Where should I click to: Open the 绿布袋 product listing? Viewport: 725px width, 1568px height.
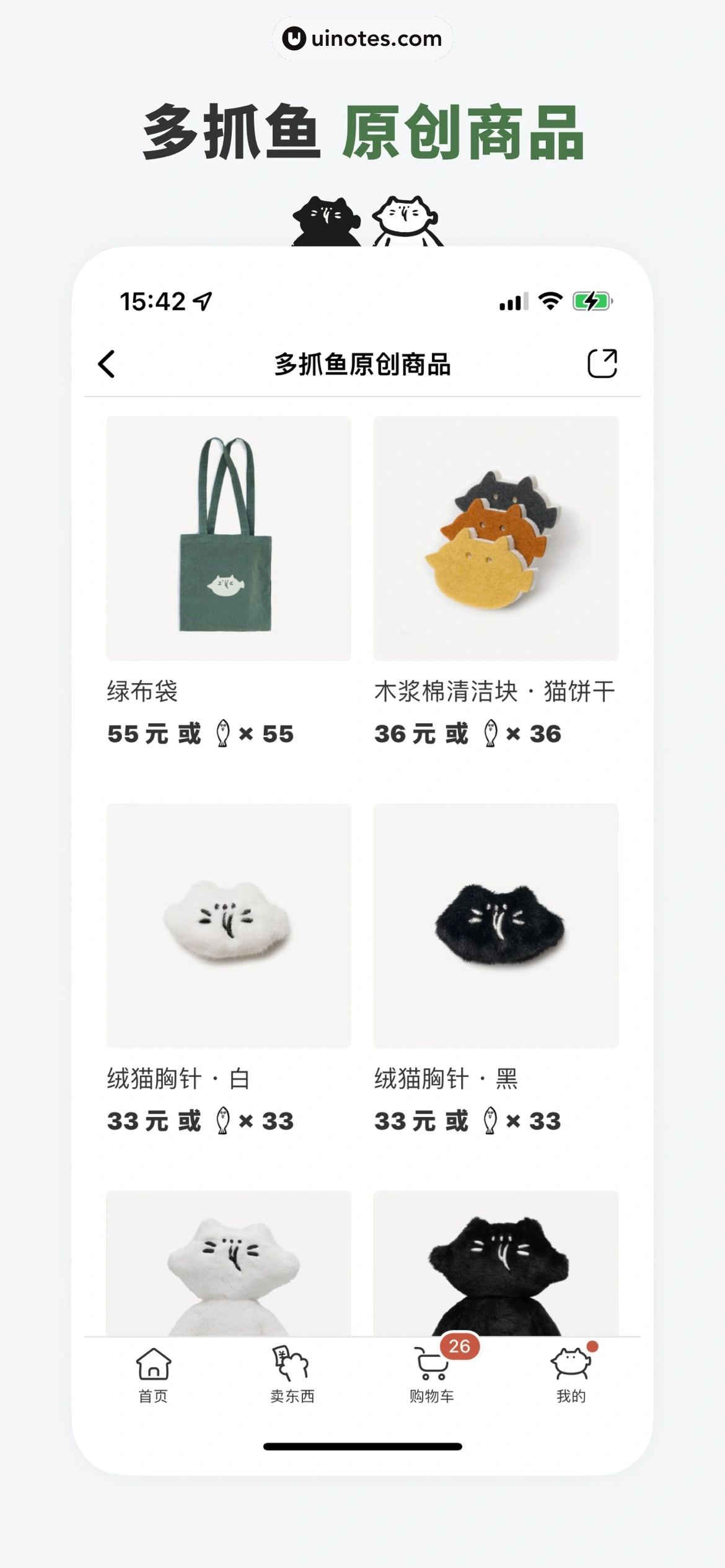point(229,539)
